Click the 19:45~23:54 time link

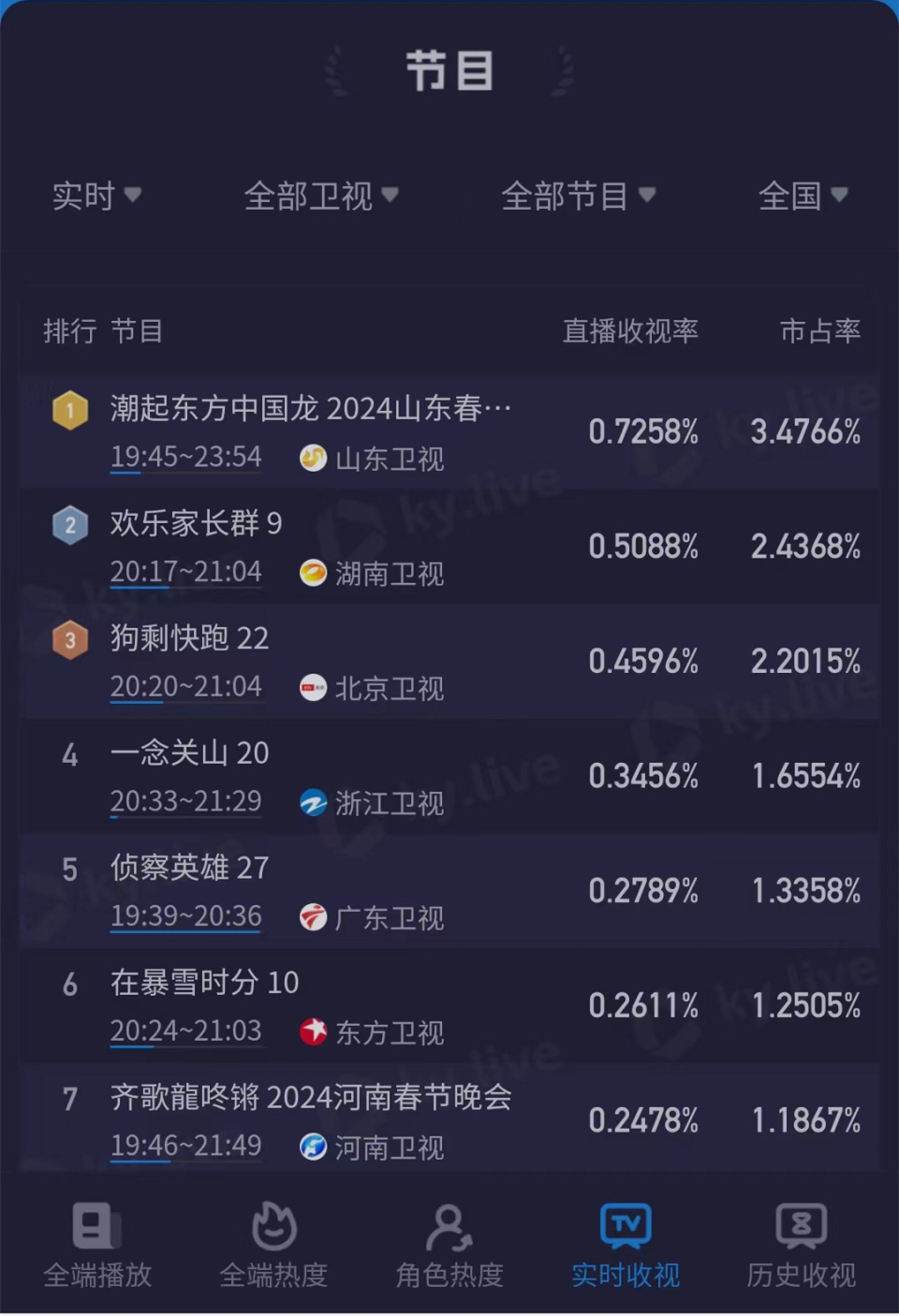coord(185,457)
